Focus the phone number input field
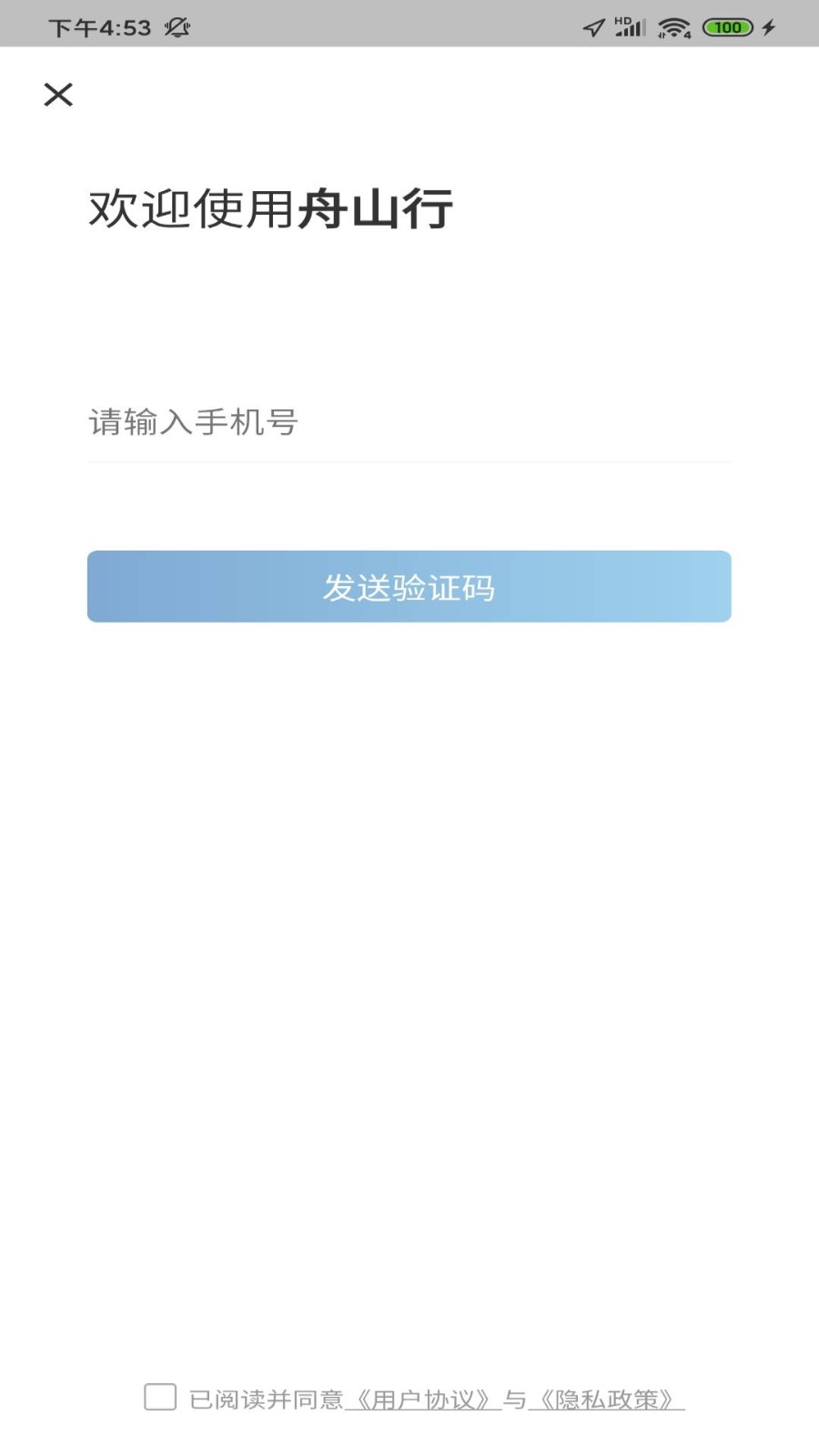The width and height of the screenshot is (819, 1456). click(x=409, y=422)
